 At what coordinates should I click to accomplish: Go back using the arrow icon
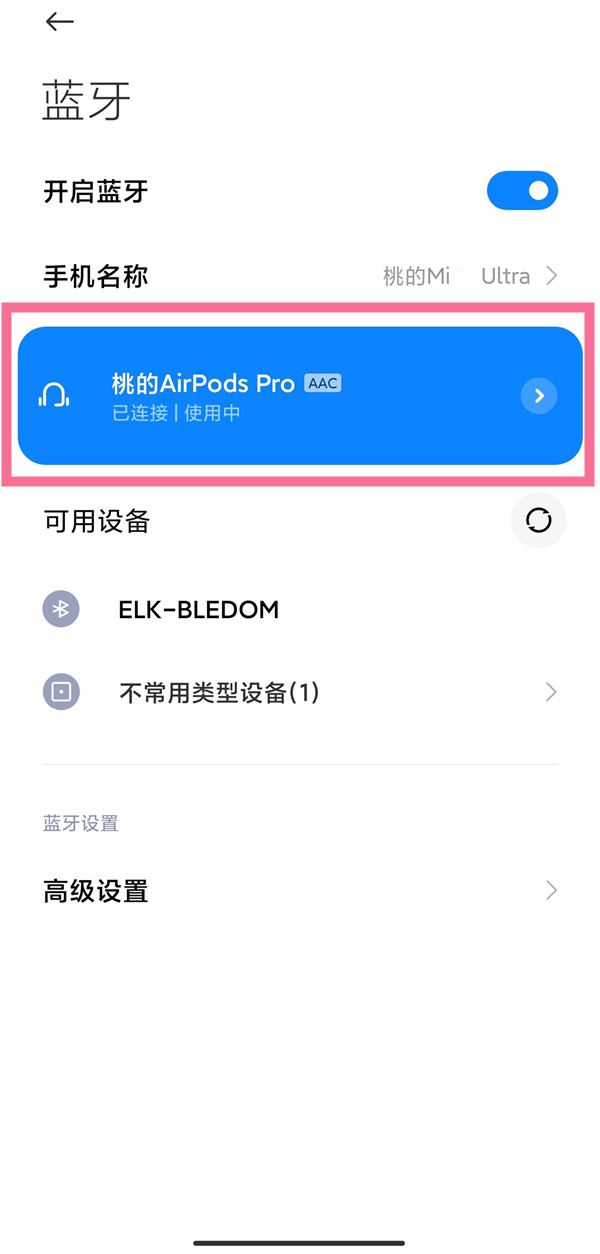click(60, 22)
